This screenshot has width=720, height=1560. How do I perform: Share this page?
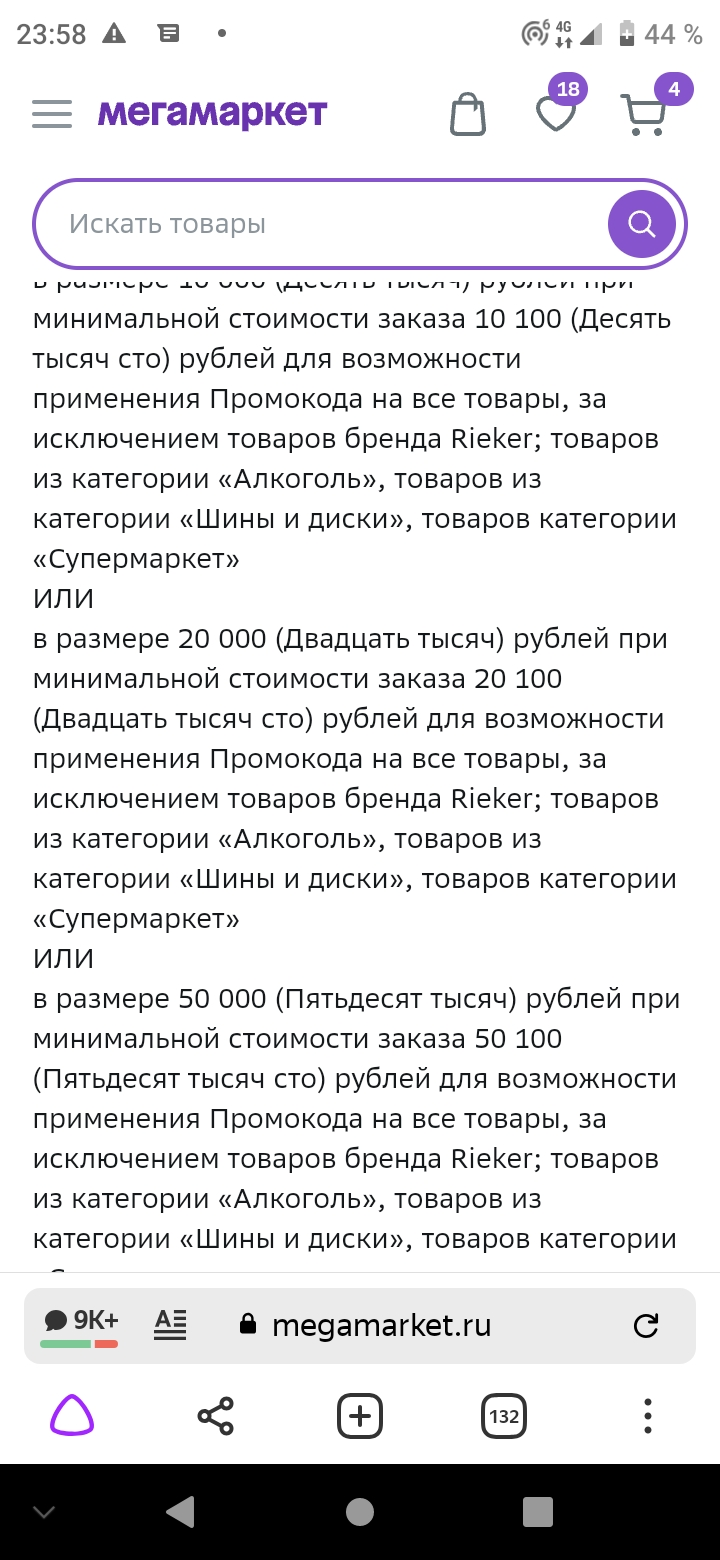(216, 1416)
